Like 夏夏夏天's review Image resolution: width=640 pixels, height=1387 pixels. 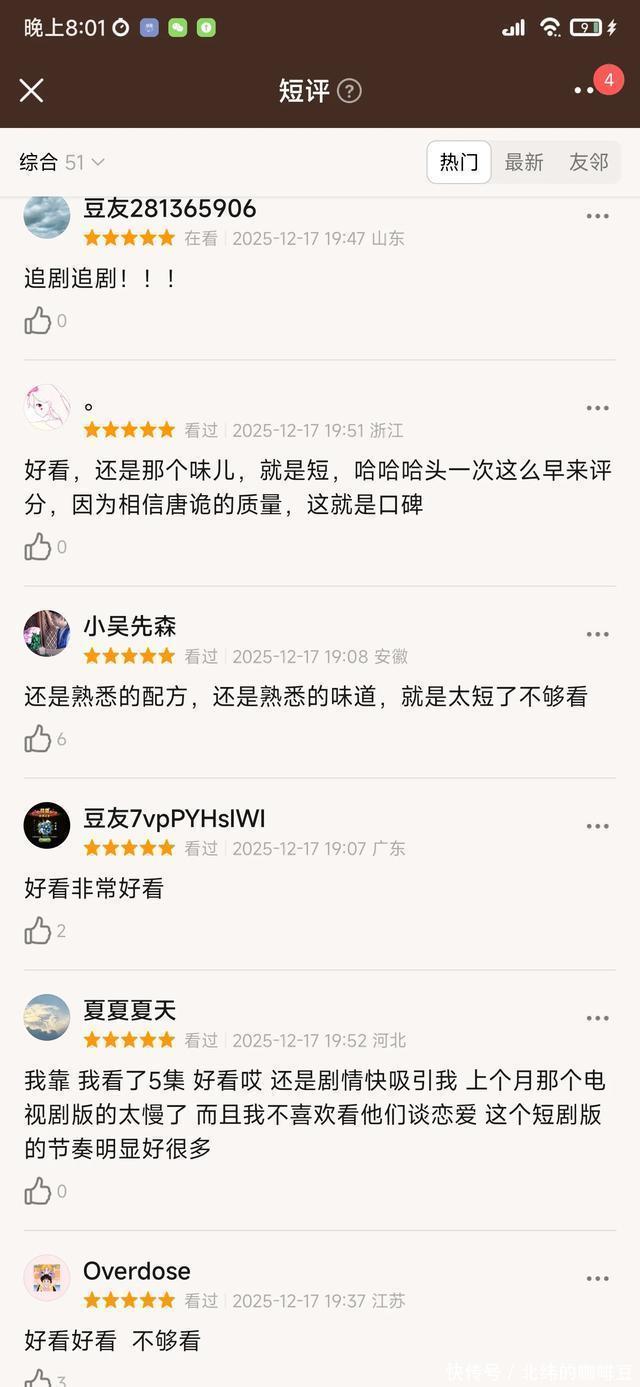coord(38,1191)
